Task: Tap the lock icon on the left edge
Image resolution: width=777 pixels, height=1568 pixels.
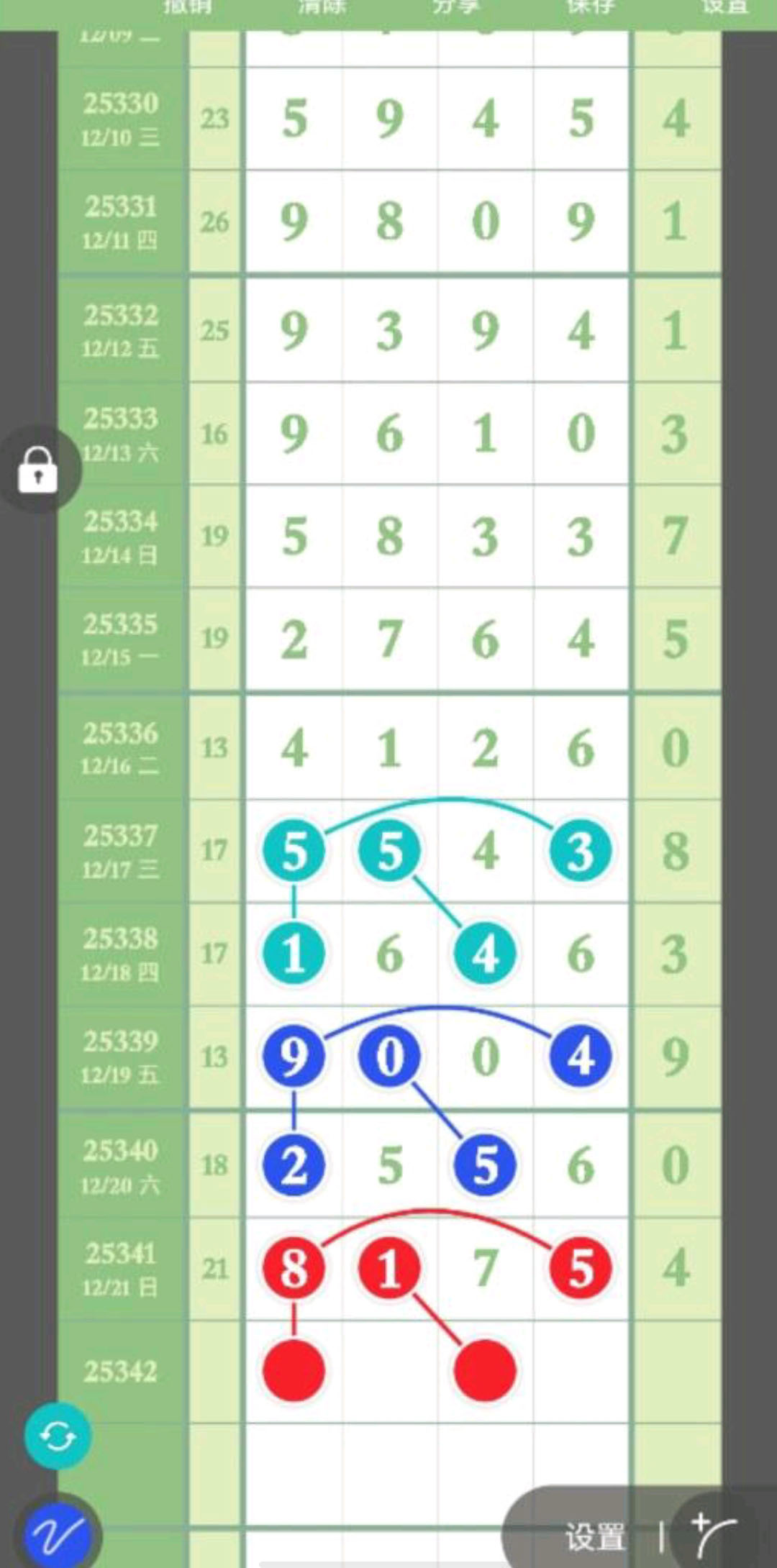Action: (37, 470)
